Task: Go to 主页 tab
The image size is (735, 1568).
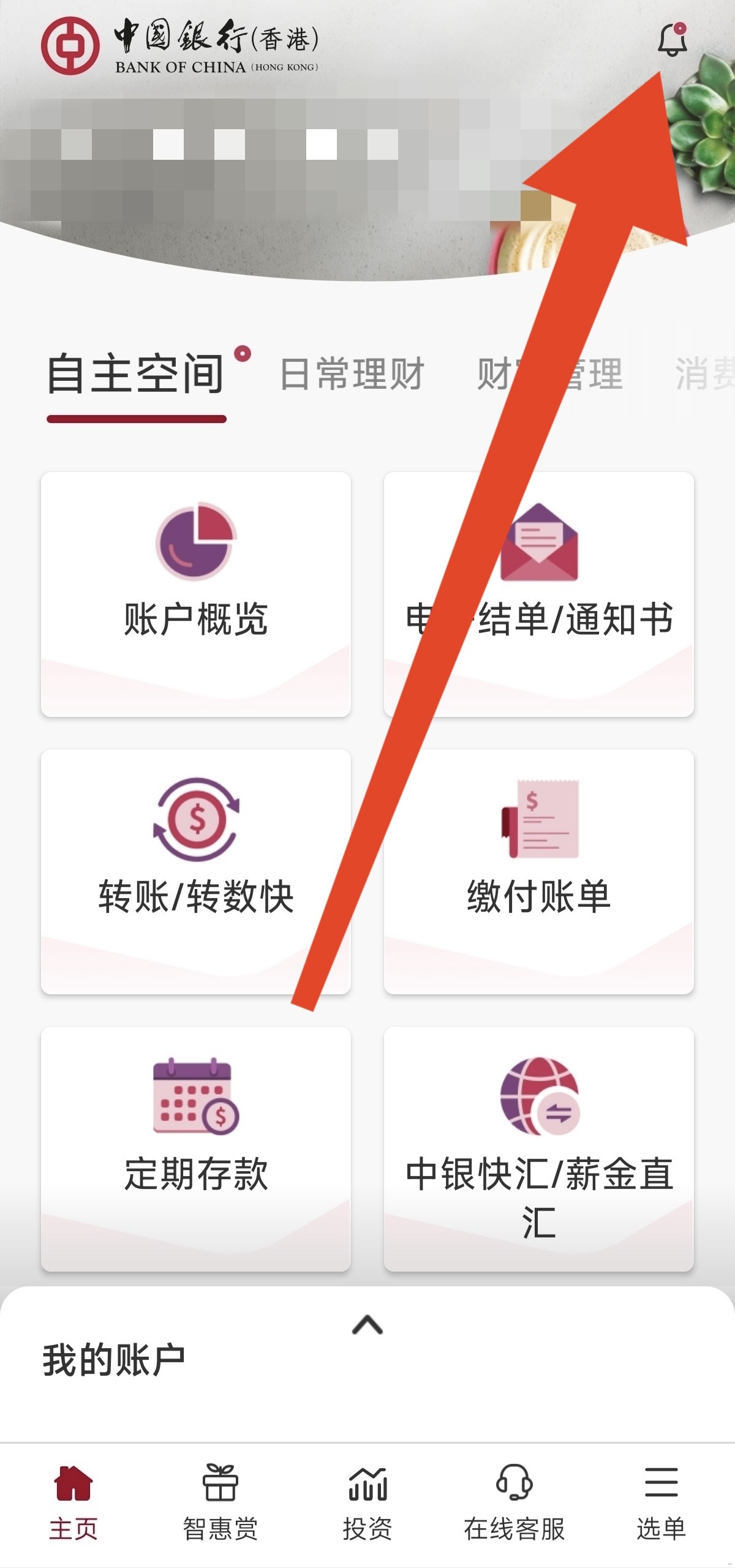Action: pos(73,1502)
